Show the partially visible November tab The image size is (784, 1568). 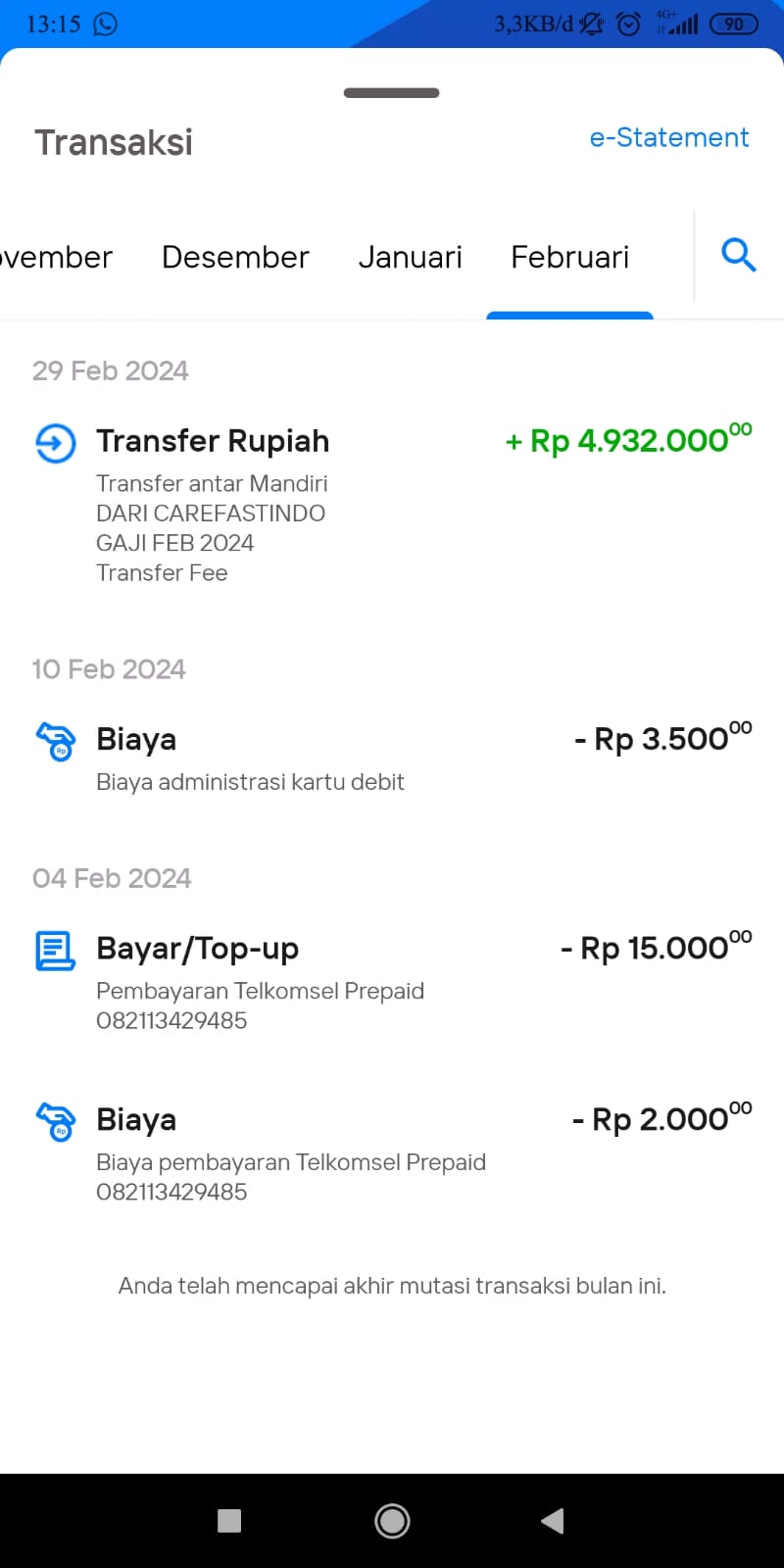pyautogui.click(x=56, y=257)
